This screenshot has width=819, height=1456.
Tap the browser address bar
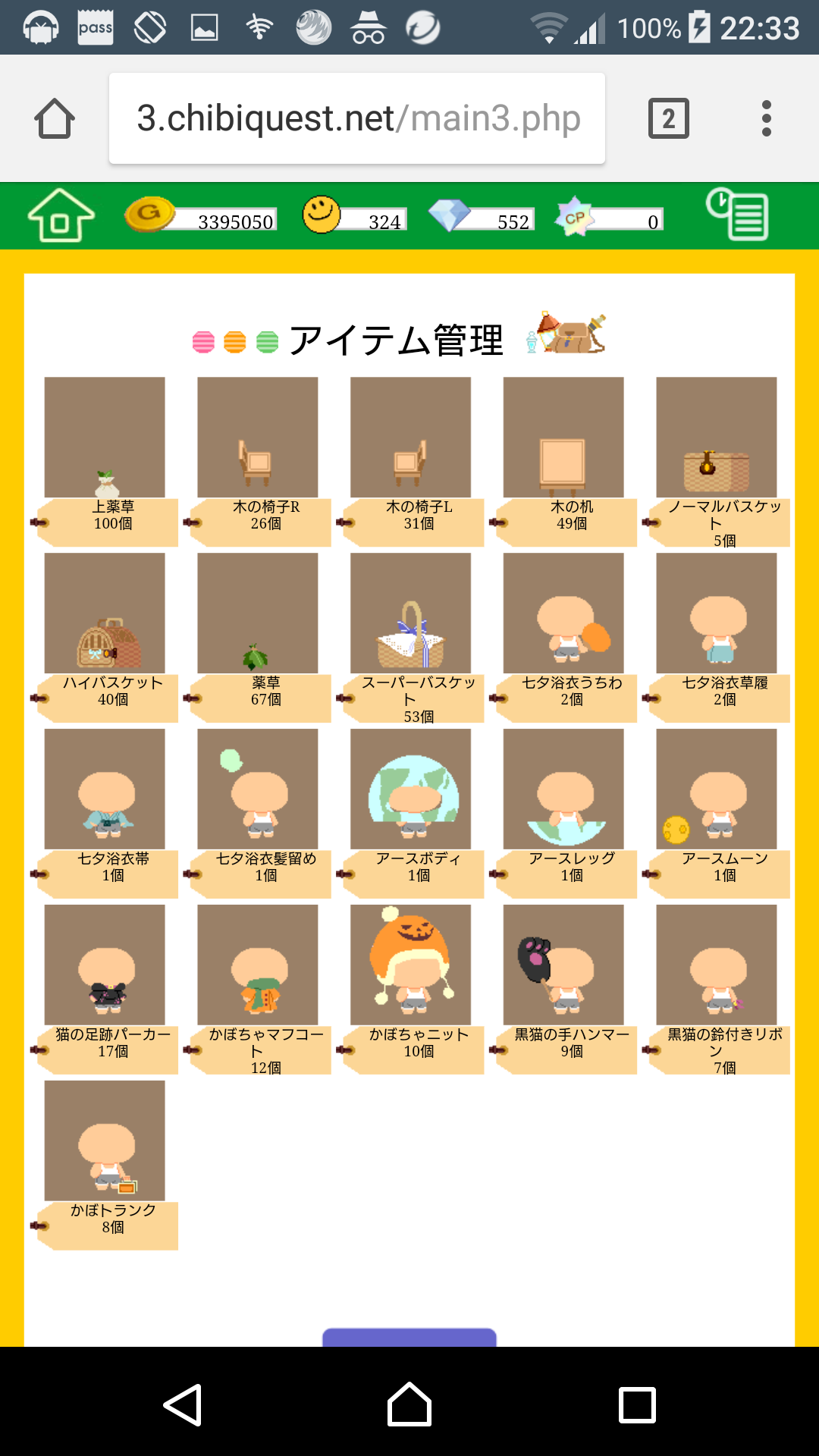tap(357, 118)
